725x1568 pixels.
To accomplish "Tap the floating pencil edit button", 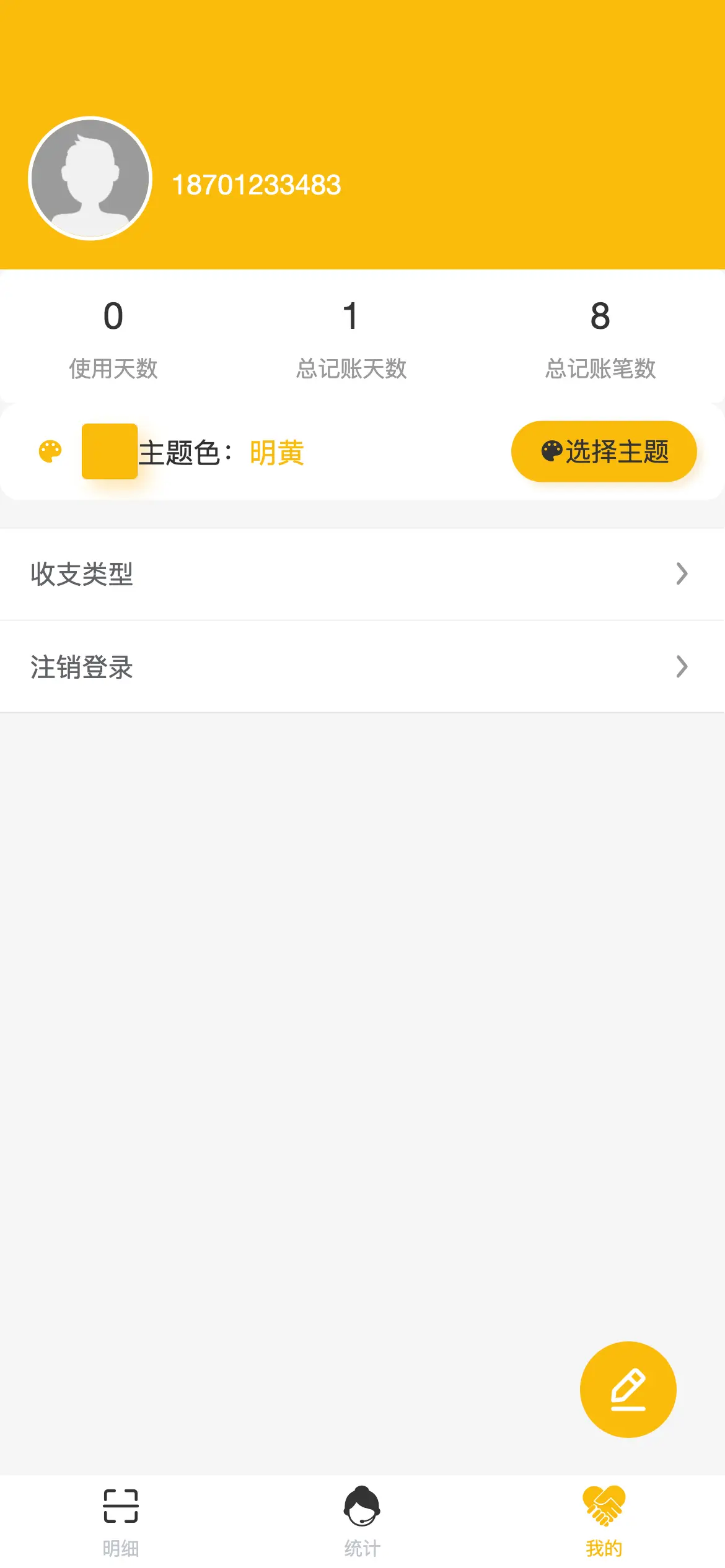I will point(628,1389).
